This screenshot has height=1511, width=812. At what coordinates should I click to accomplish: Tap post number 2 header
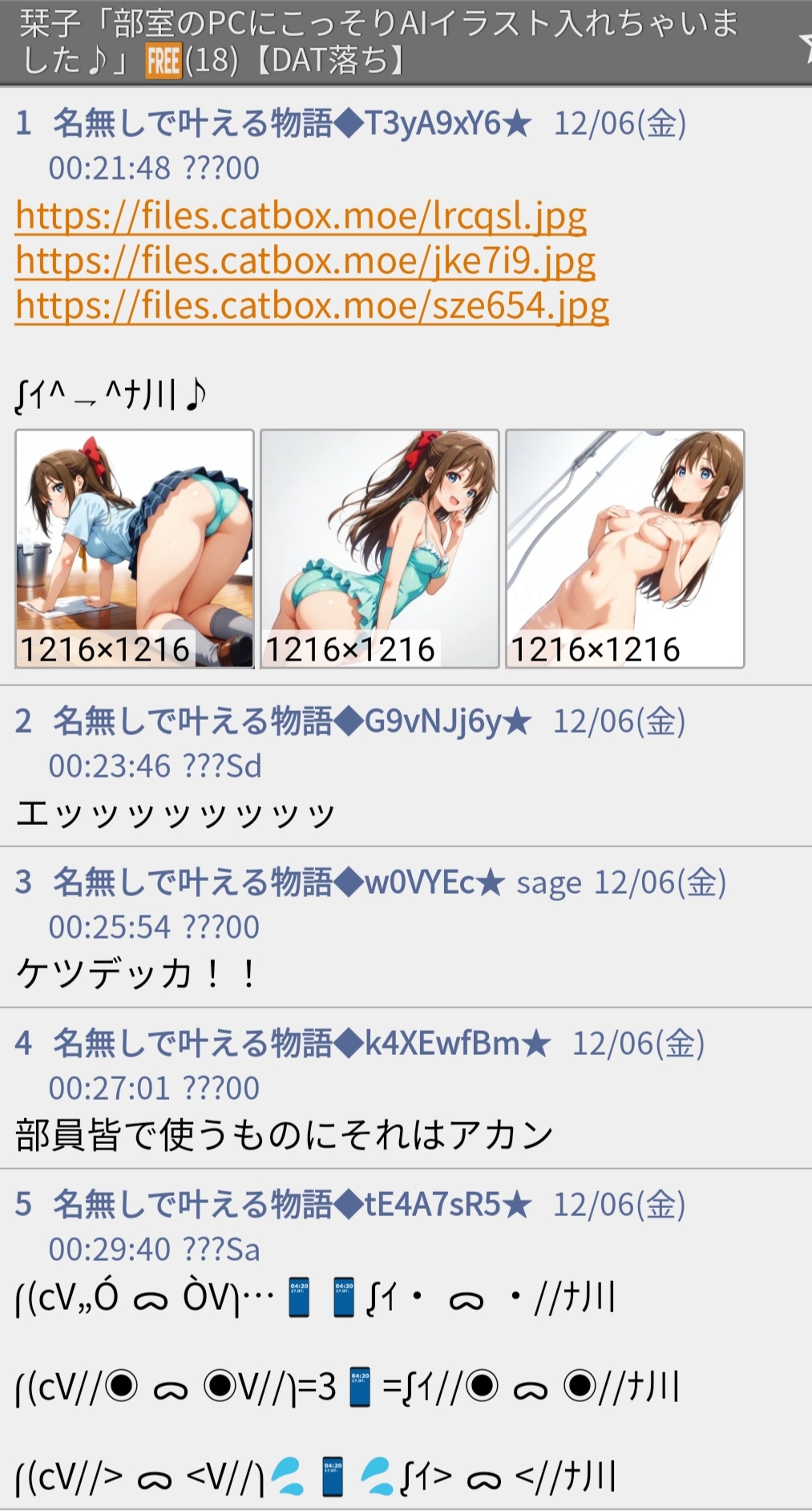350,743
